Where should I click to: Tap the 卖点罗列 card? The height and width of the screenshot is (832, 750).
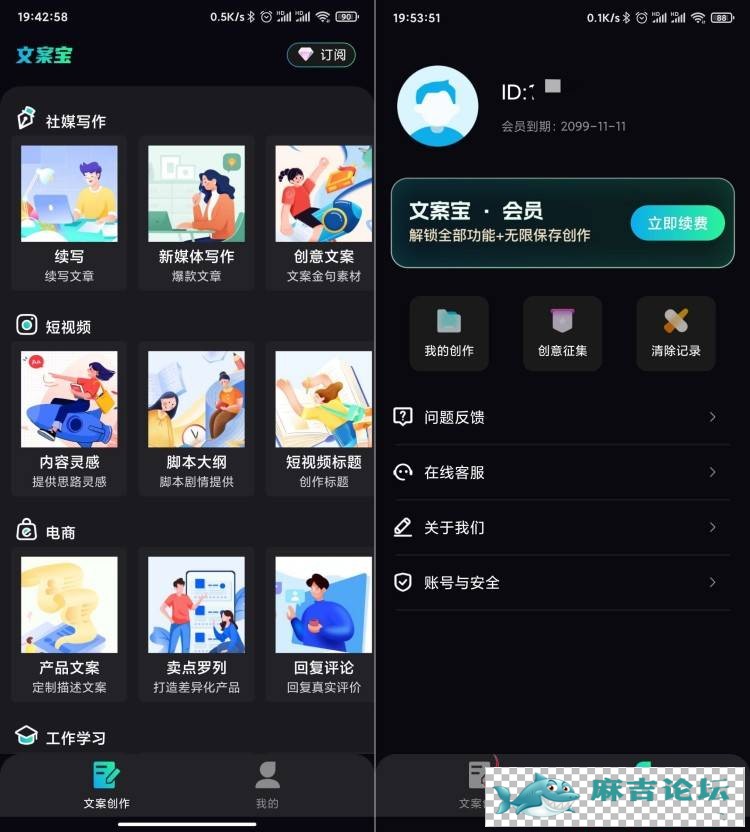(x=196, y=624)
